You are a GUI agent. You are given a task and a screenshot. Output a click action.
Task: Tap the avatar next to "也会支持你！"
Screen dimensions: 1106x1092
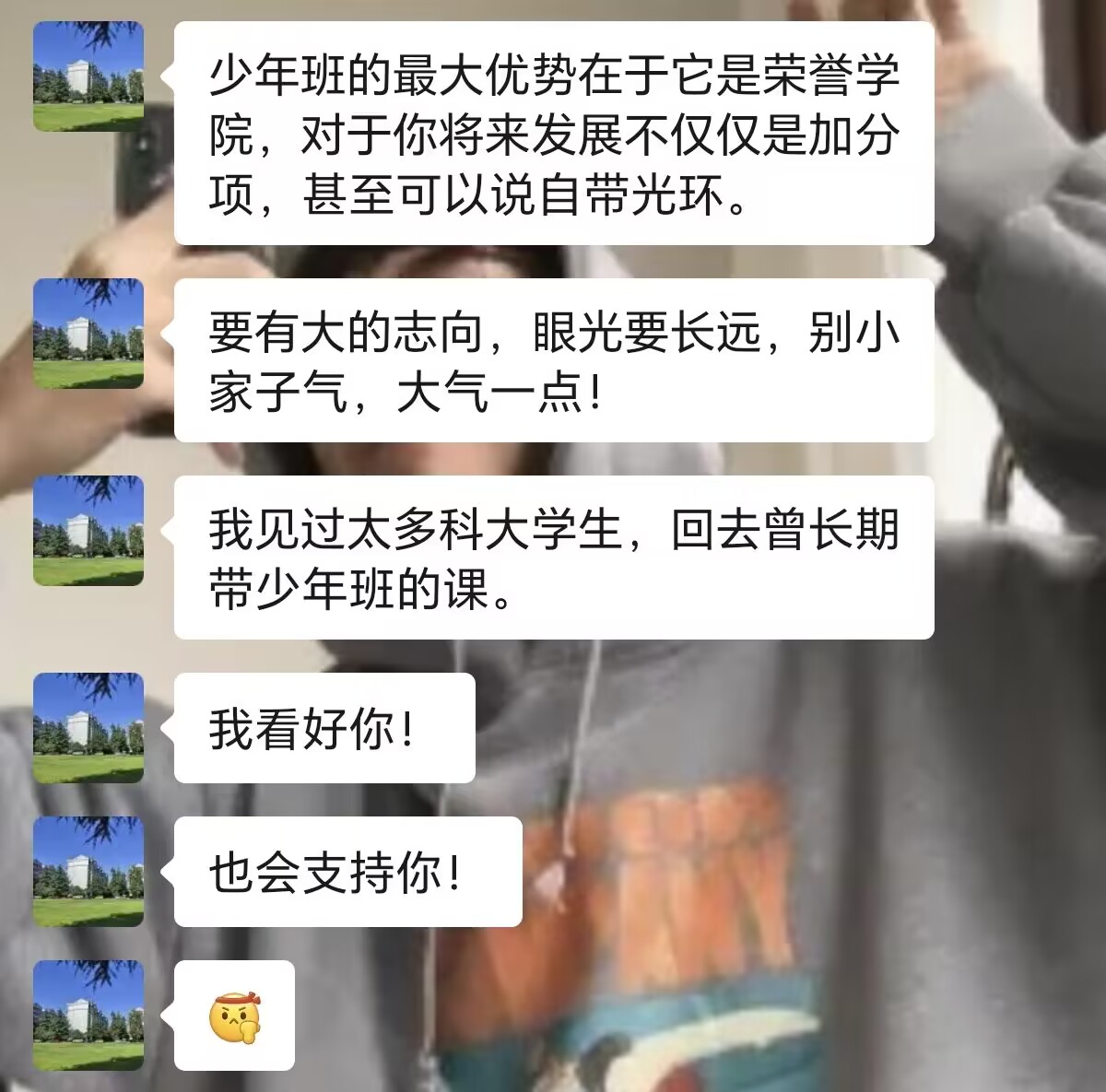click(x=88, y=872)
